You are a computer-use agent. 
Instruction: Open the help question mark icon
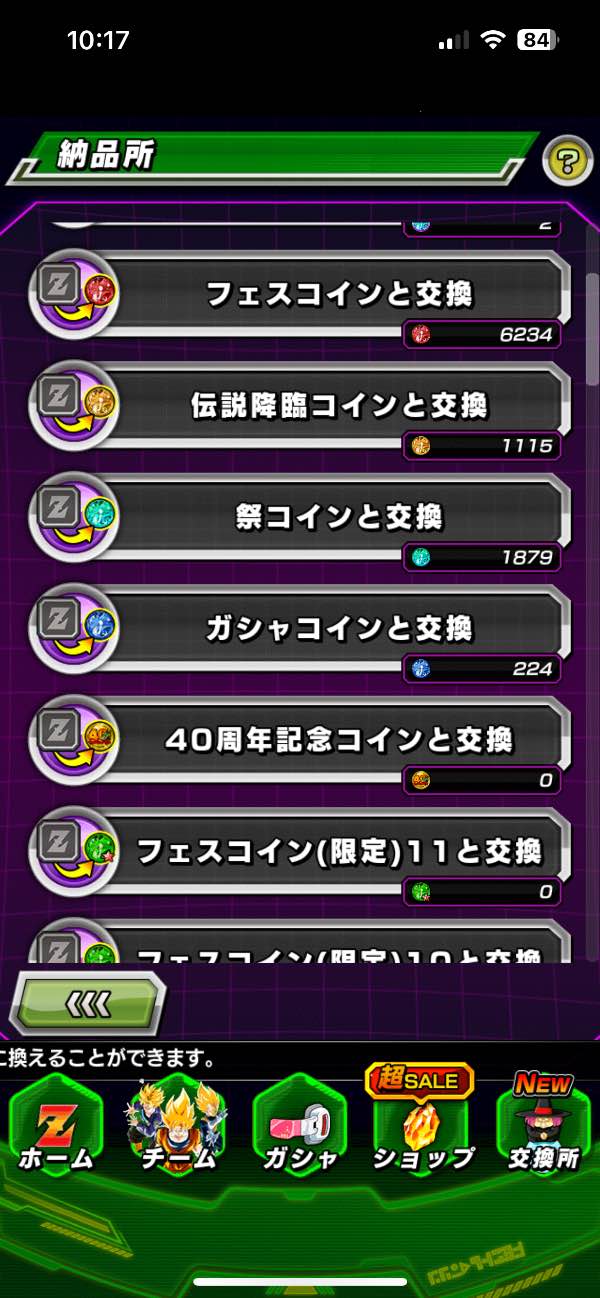pos(567,161)
